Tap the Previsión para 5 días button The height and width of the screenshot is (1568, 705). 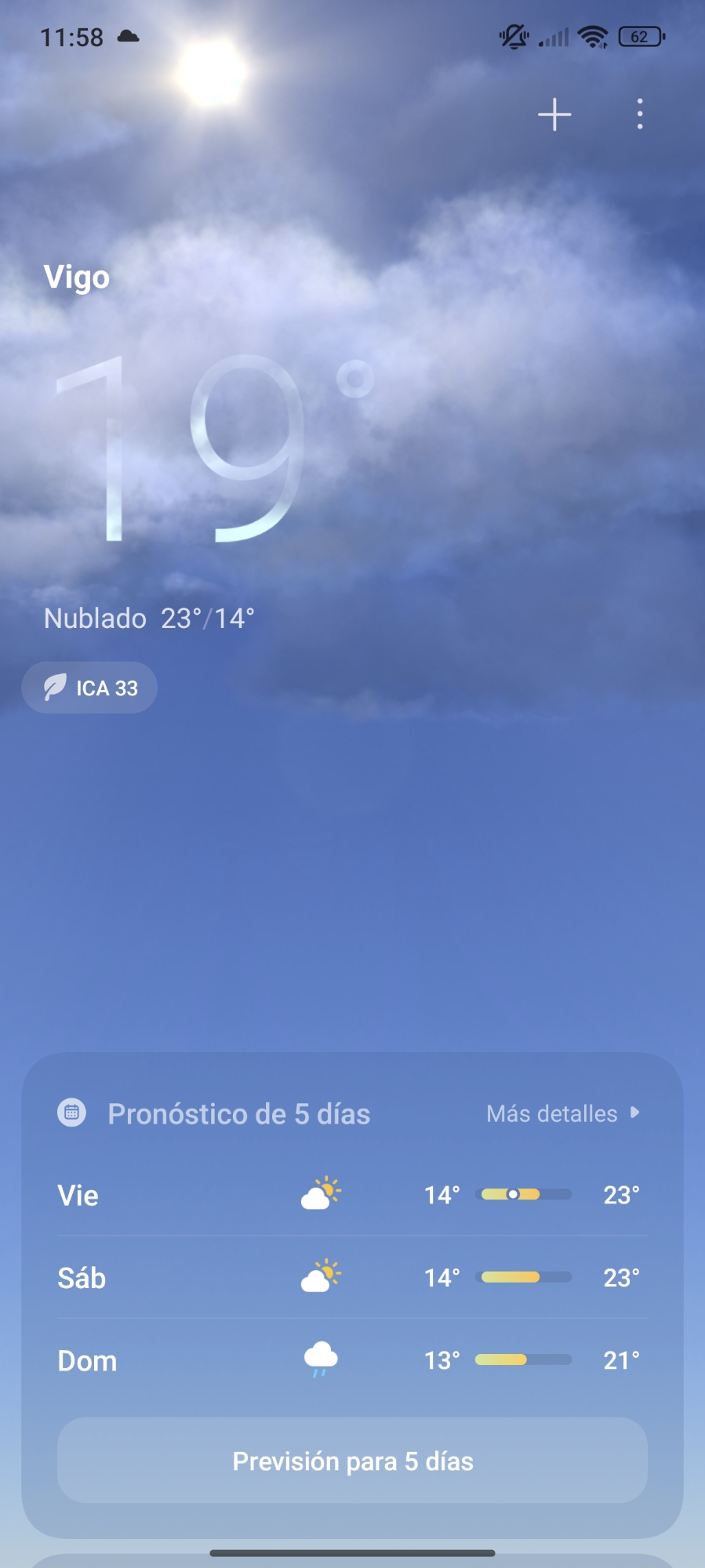352,1461
